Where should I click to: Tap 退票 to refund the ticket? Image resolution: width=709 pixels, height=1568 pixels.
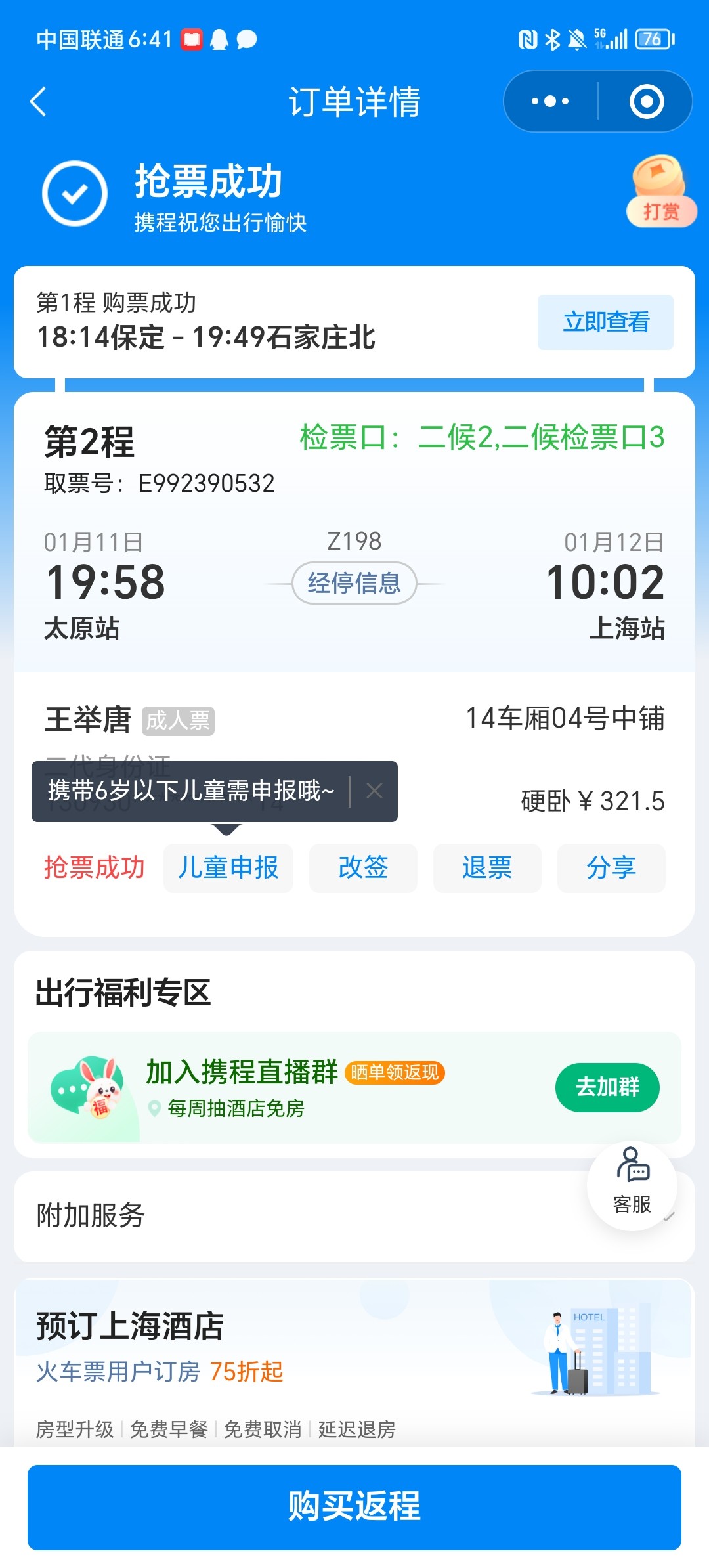coord(487,868)
